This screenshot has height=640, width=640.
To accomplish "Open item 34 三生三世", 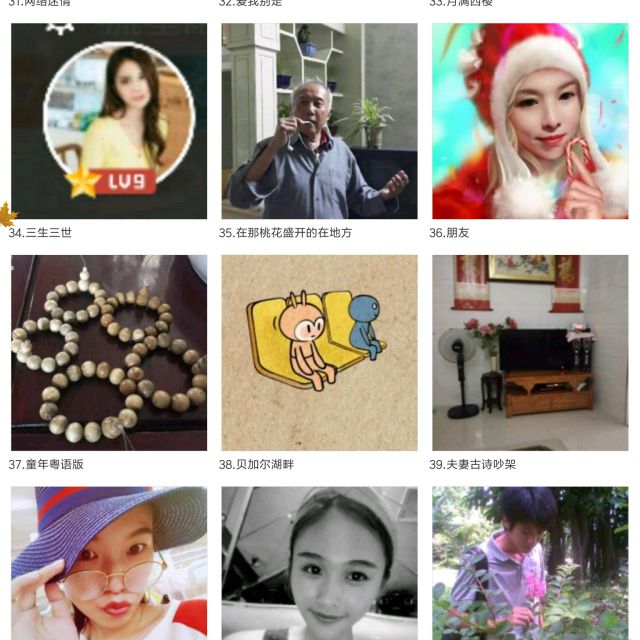I will (108, 121).
